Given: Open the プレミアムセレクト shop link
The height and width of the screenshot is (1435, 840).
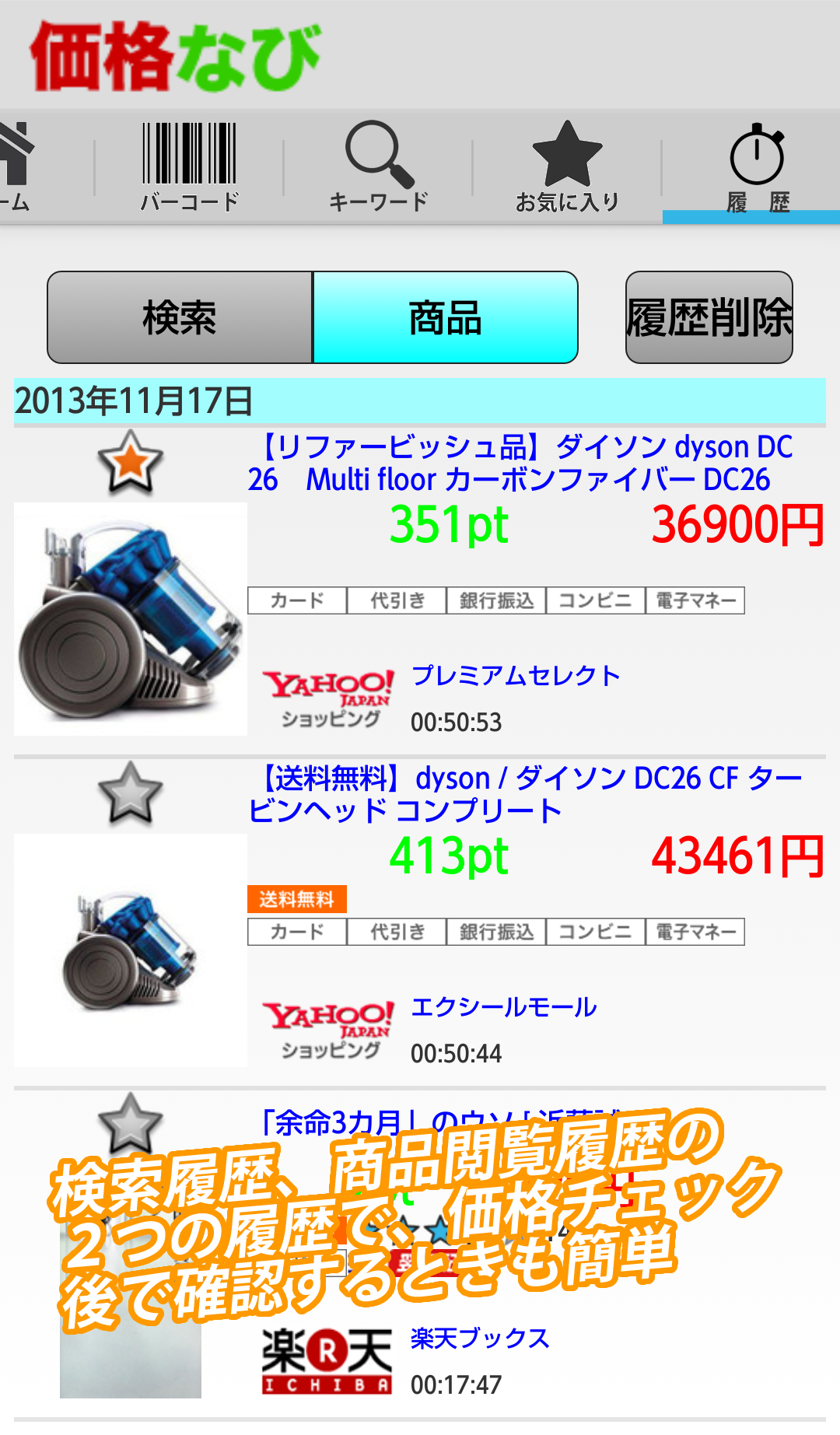Looking at the screenshot, I should click(515, 675).
